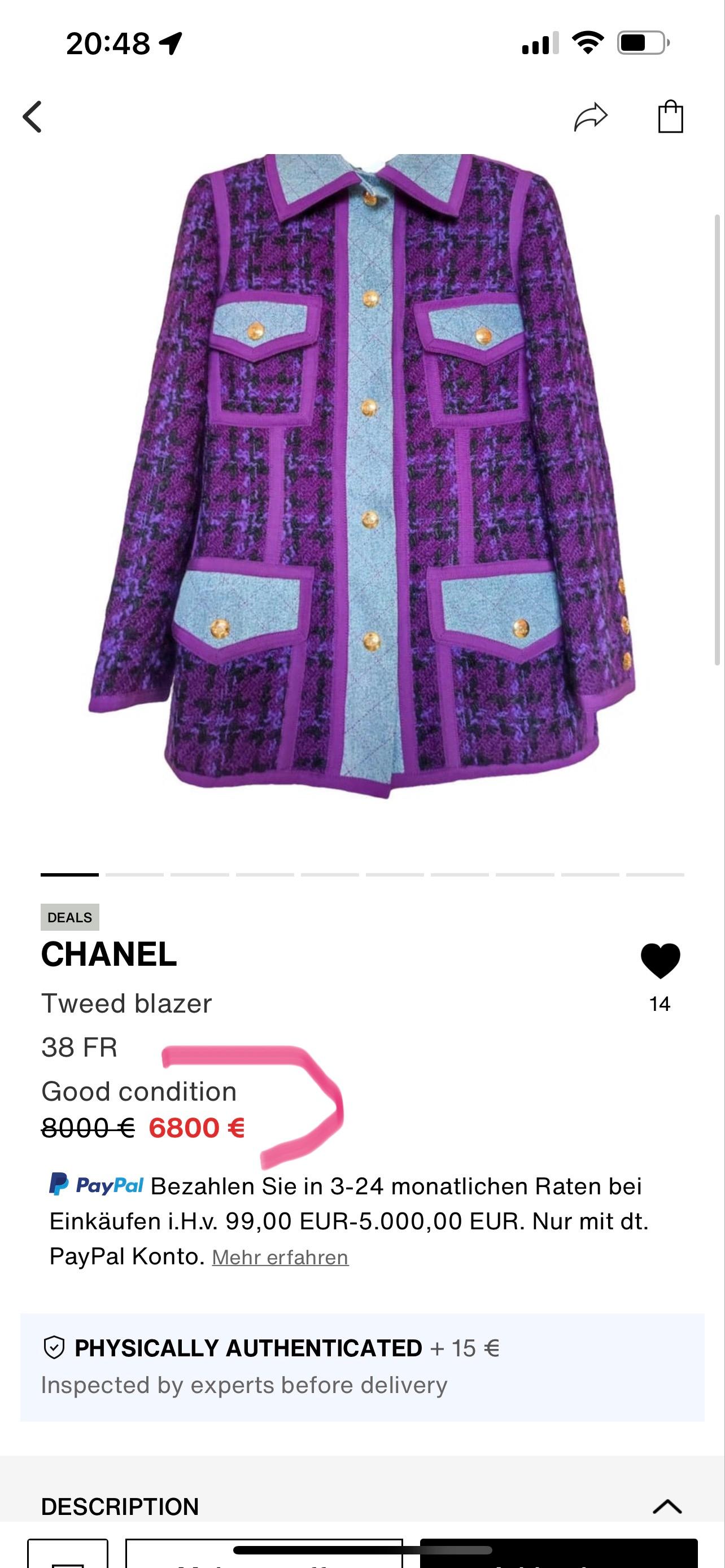Collapse the Description section

click(667, 1506)
